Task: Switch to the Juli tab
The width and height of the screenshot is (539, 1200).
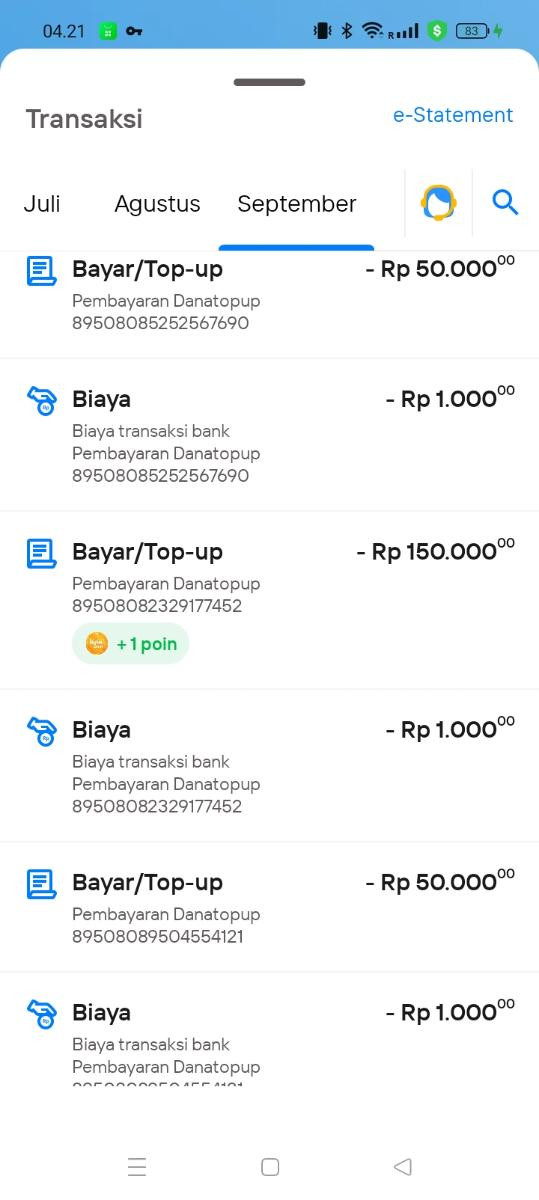Action: pos(42,204)
